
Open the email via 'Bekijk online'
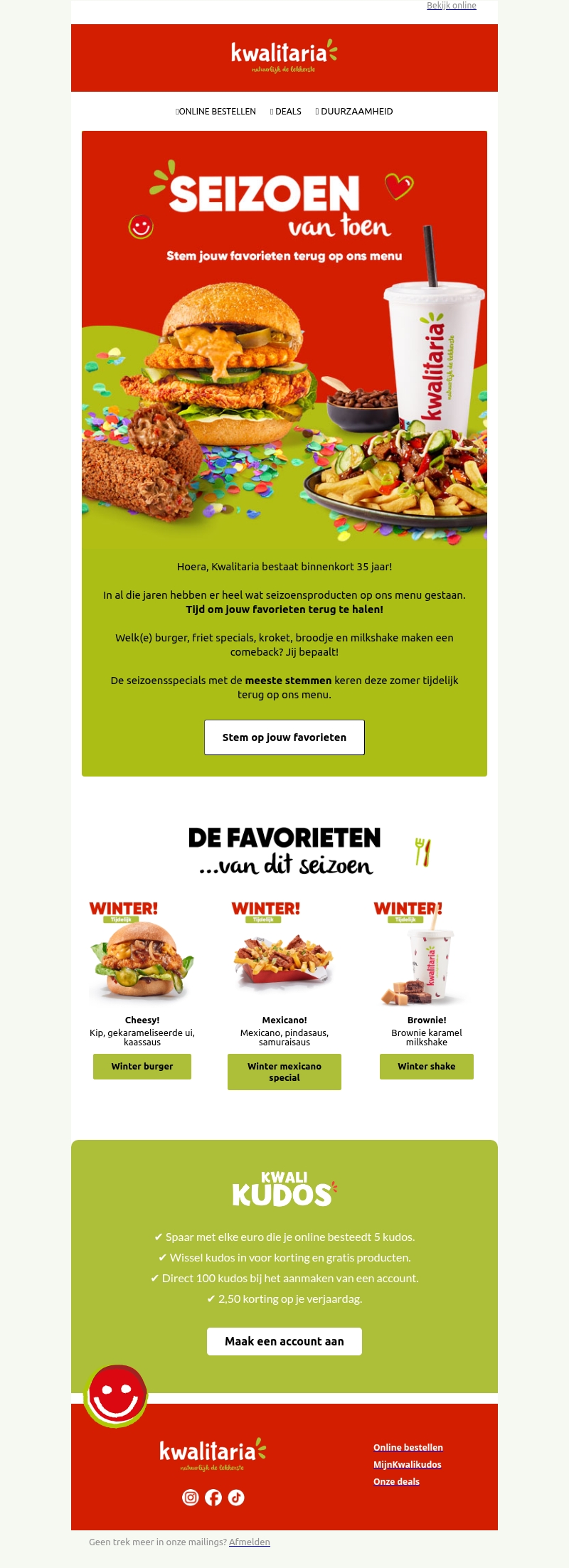click(x=451, y=6)
